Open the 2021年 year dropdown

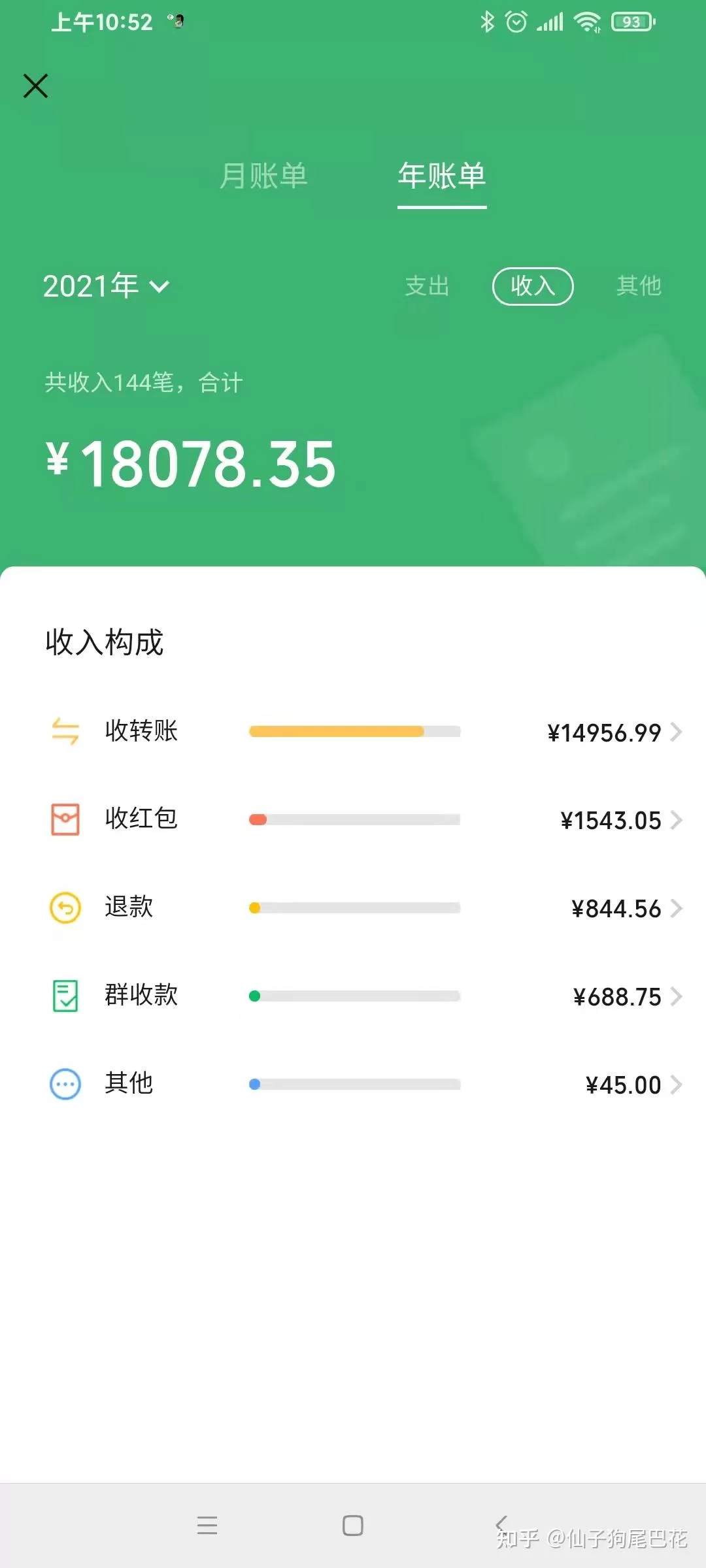coord(107,286)
